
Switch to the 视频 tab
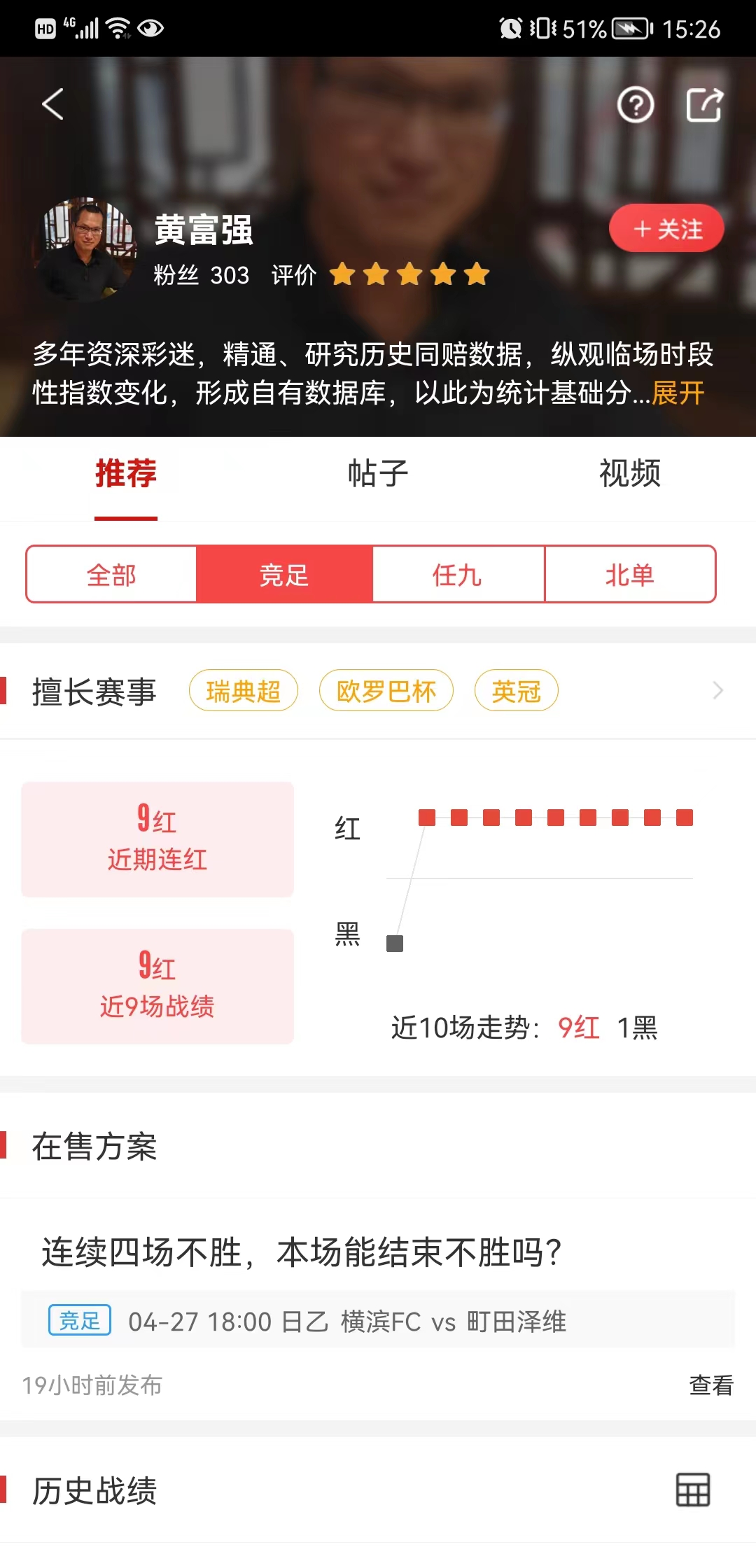[629, 474]
